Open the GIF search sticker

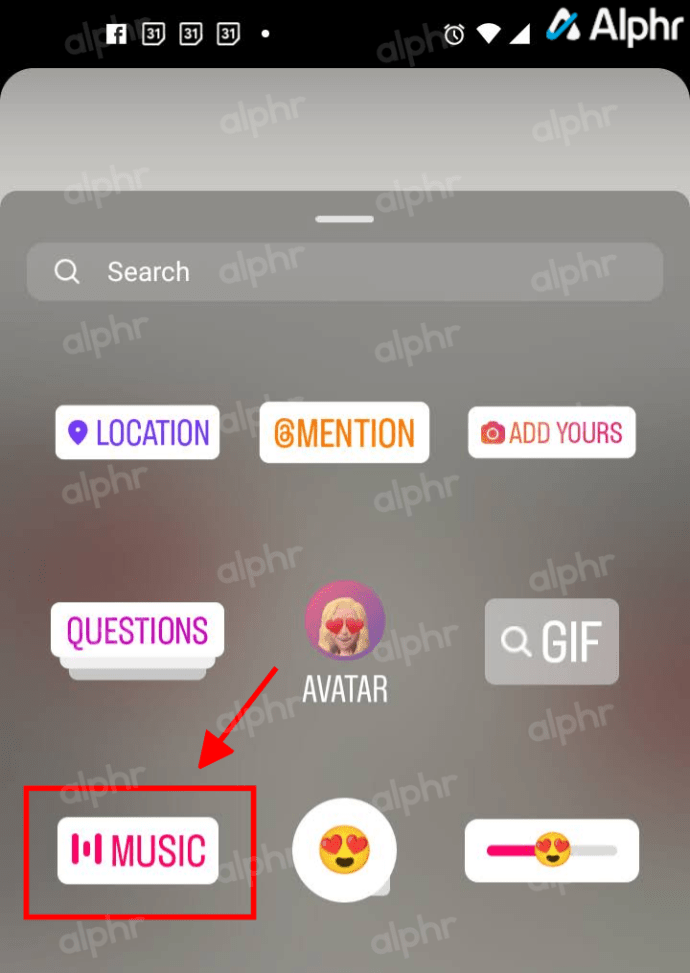pyautogui.click(x=552, y=642)
